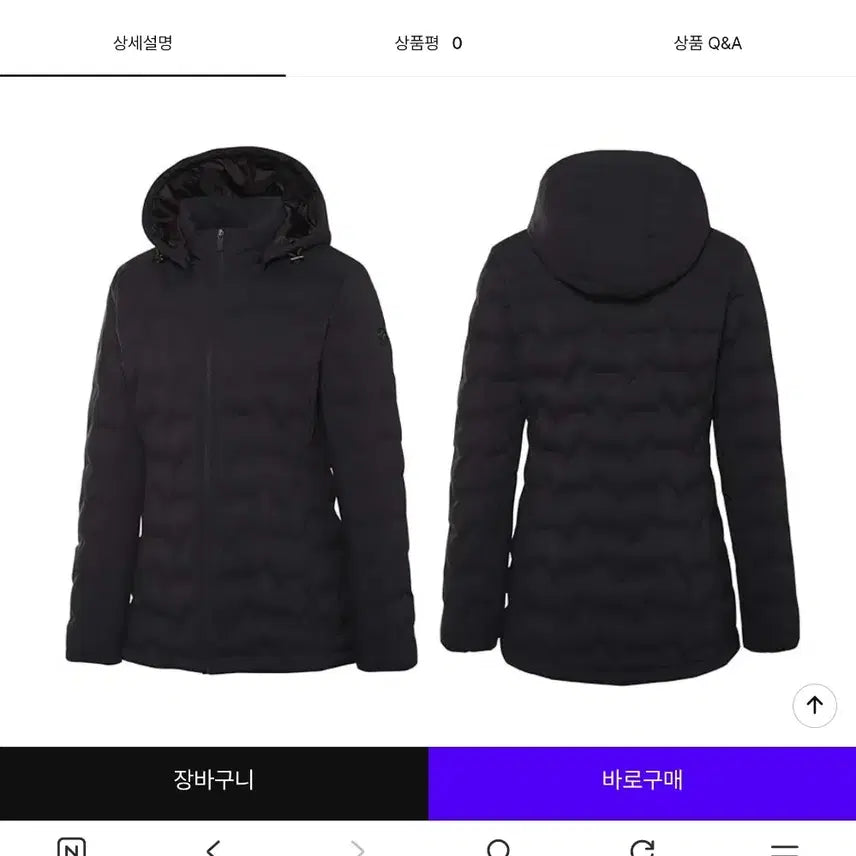
Task: Reload the page with the refresh icon
Action: tap(642, 848)
